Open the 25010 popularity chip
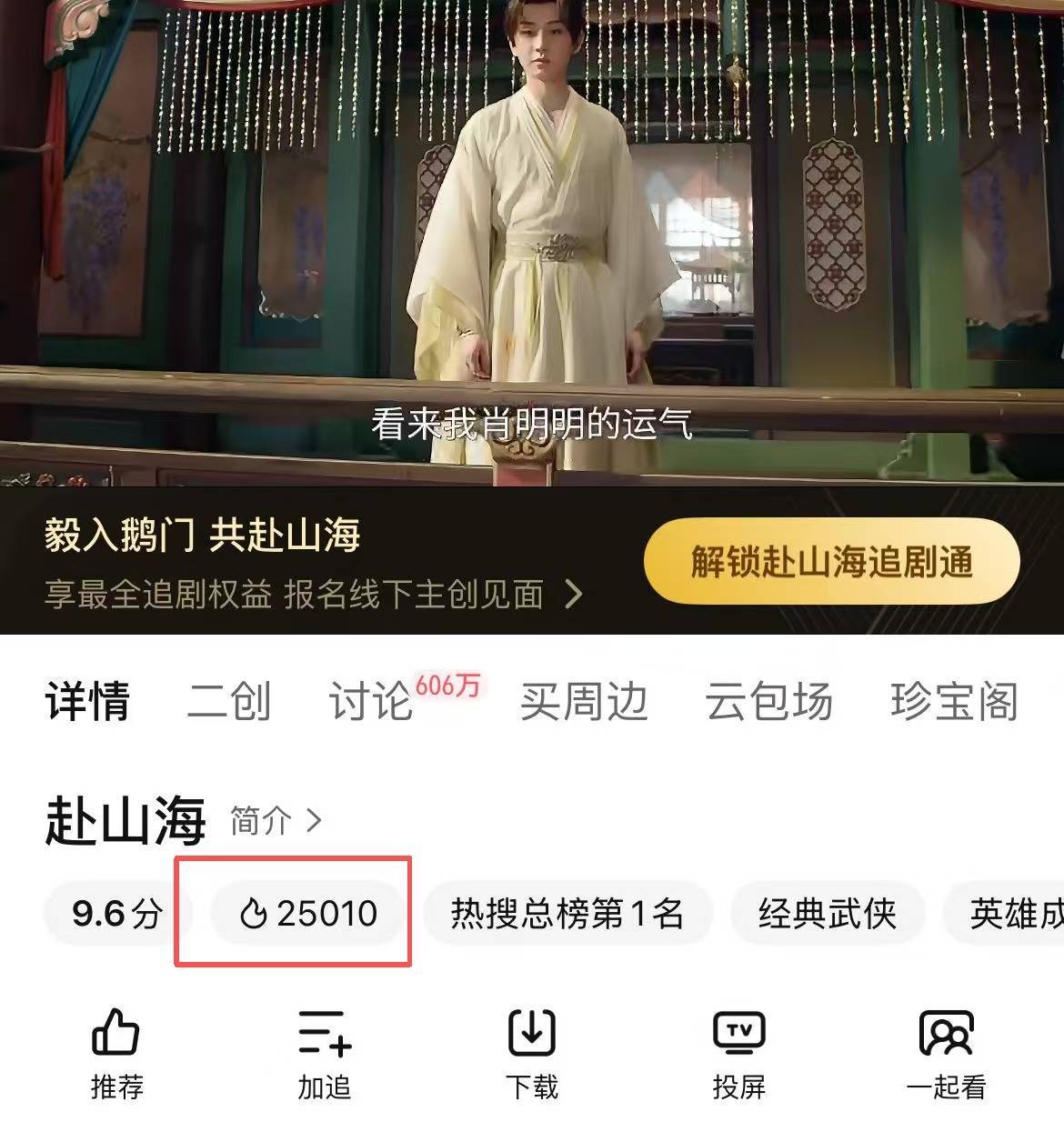Viewport: 1064px width, 1142px height. tap(307, 913)
